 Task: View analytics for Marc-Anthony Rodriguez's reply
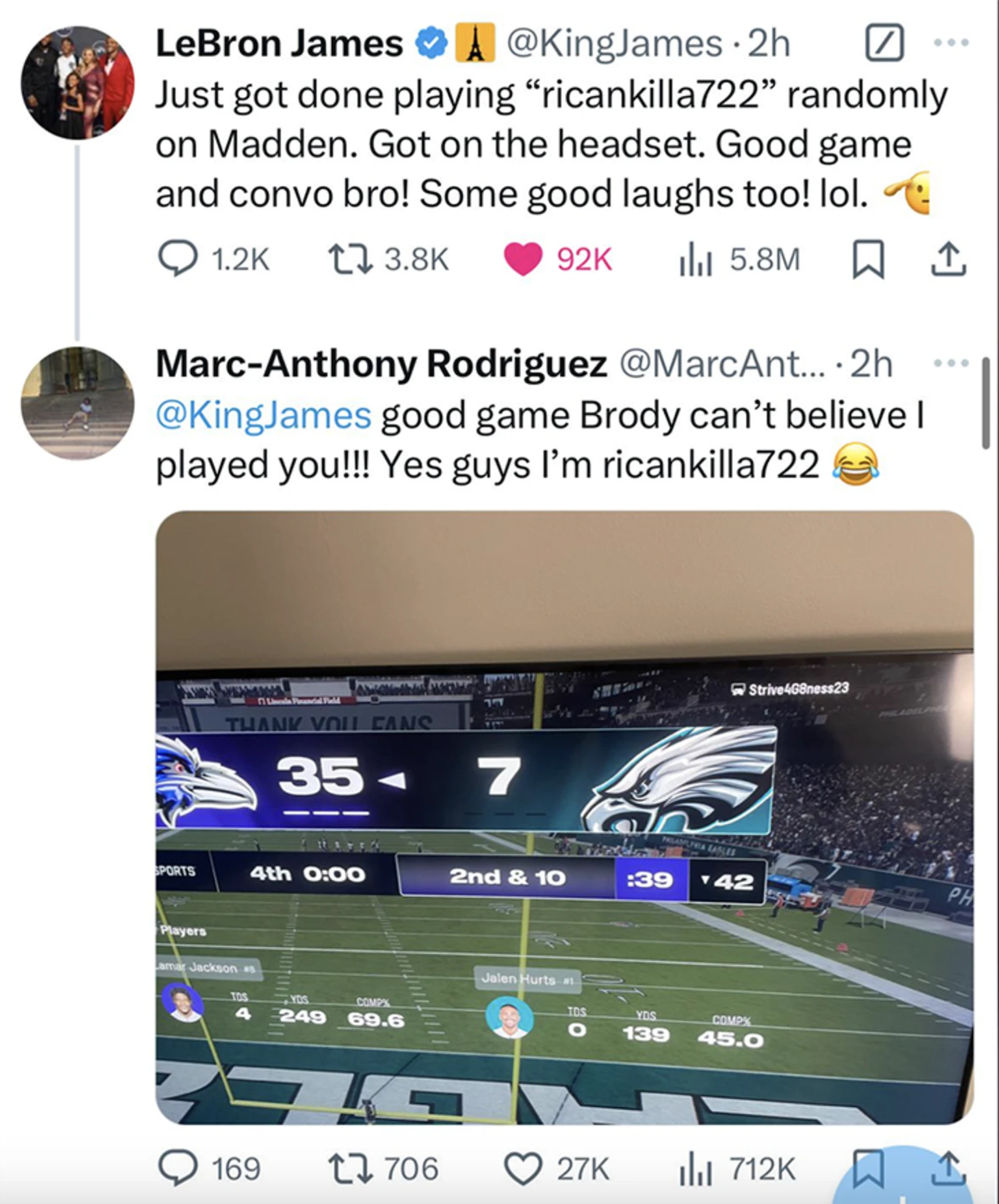[695, 1168]
